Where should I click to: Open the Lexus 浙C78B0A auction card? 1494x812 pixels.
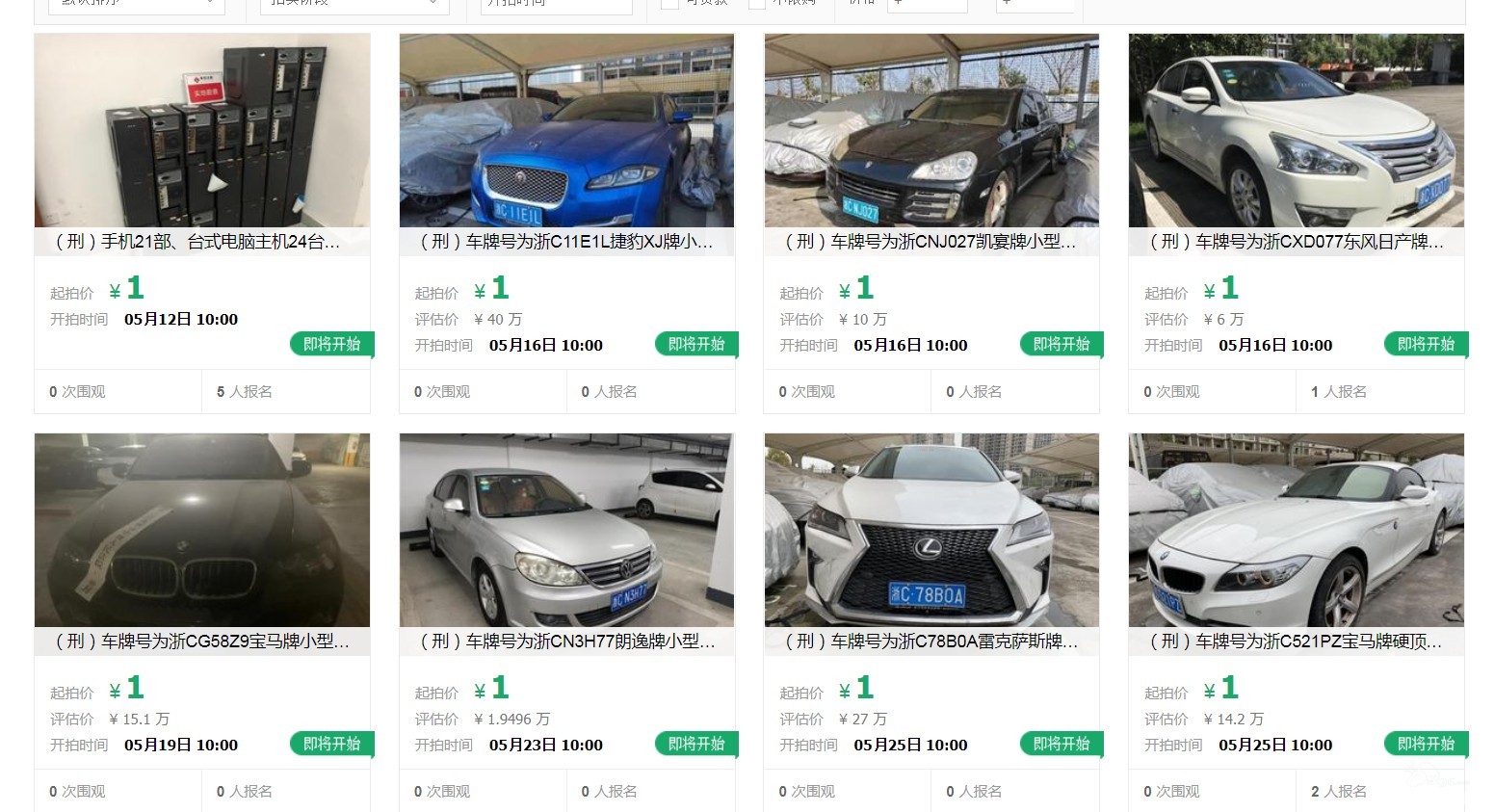pyautogui.click(x=930, y=642)
